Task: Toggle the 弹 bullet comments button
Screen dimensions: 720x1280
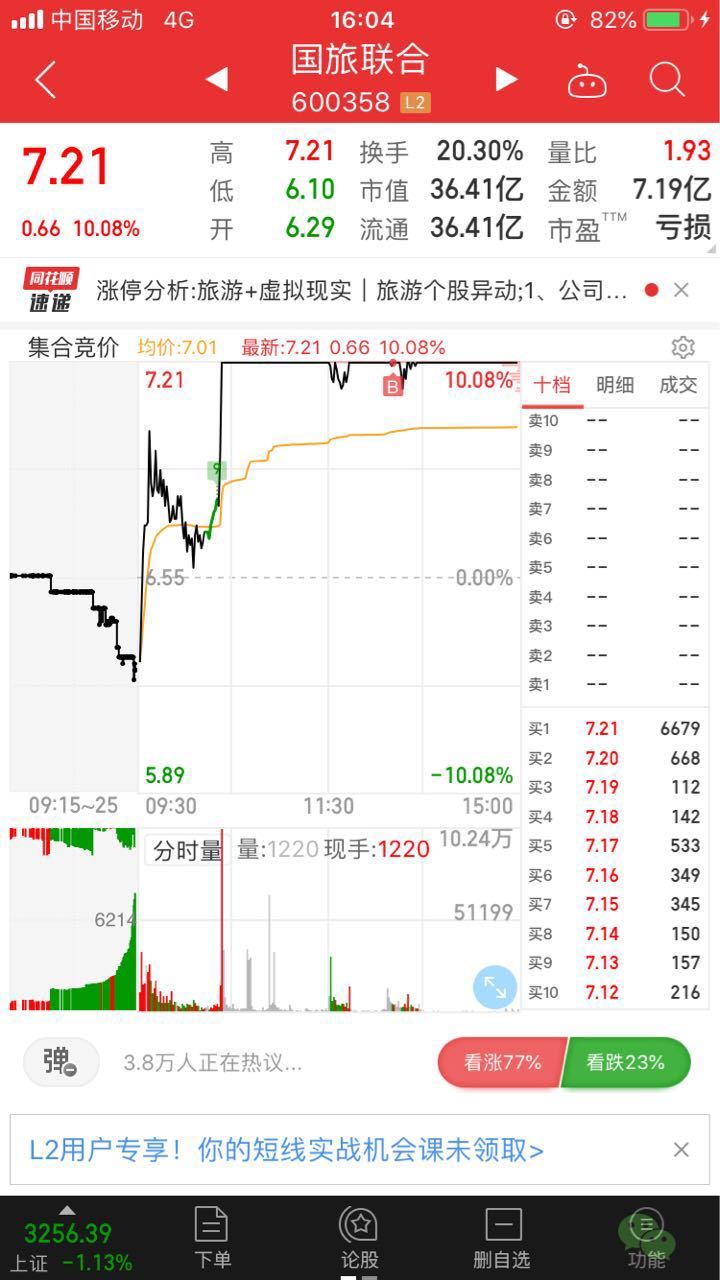Action: 61,1062
